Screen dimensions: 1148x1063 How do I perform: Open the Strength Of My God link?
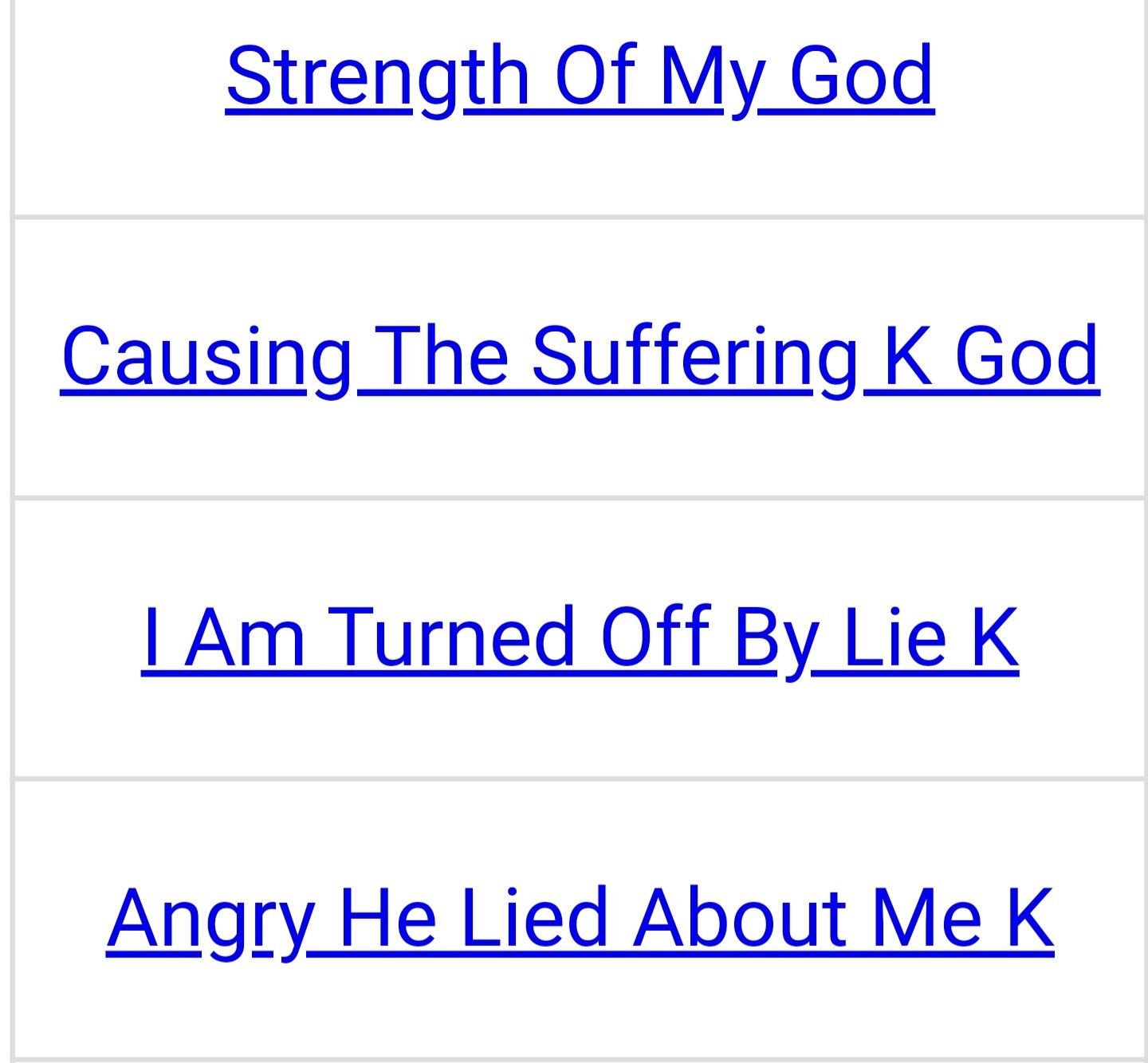580,76
